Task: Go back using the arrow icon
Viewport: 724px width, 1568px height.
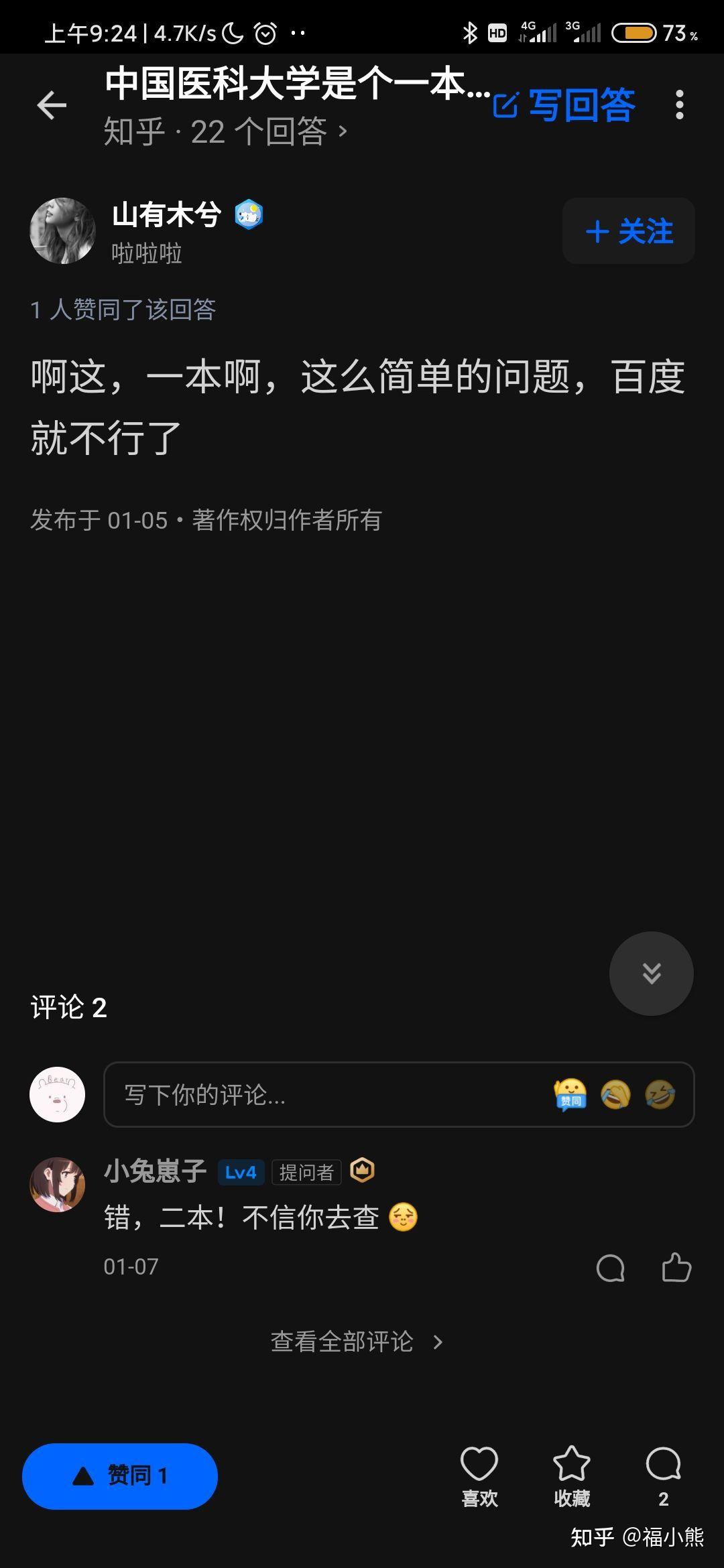Action: (x=52, y=105)
